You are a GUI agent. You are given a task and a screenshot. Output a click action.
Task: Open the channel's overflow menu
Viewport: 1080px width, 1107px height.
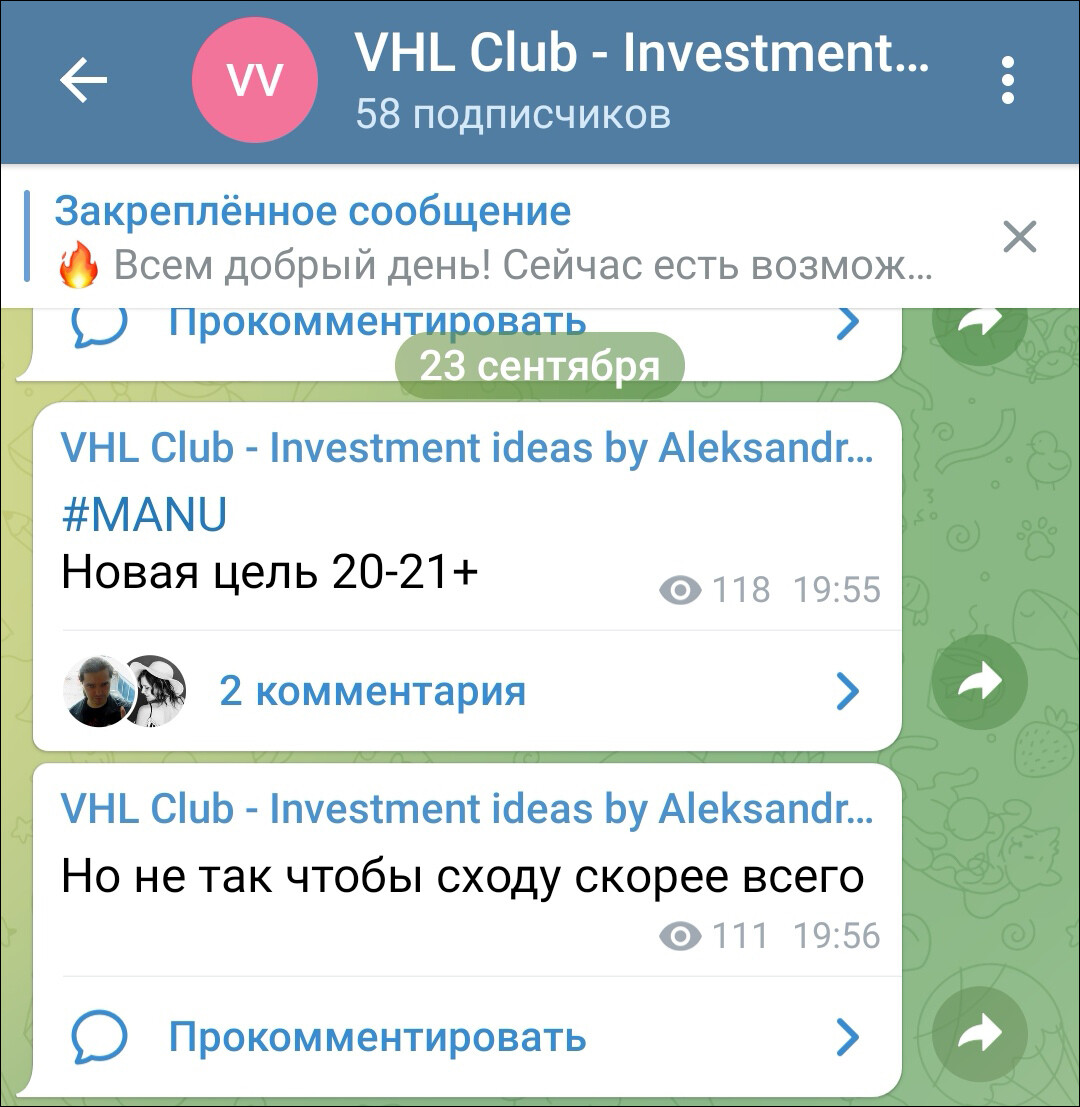[1007, 80]
